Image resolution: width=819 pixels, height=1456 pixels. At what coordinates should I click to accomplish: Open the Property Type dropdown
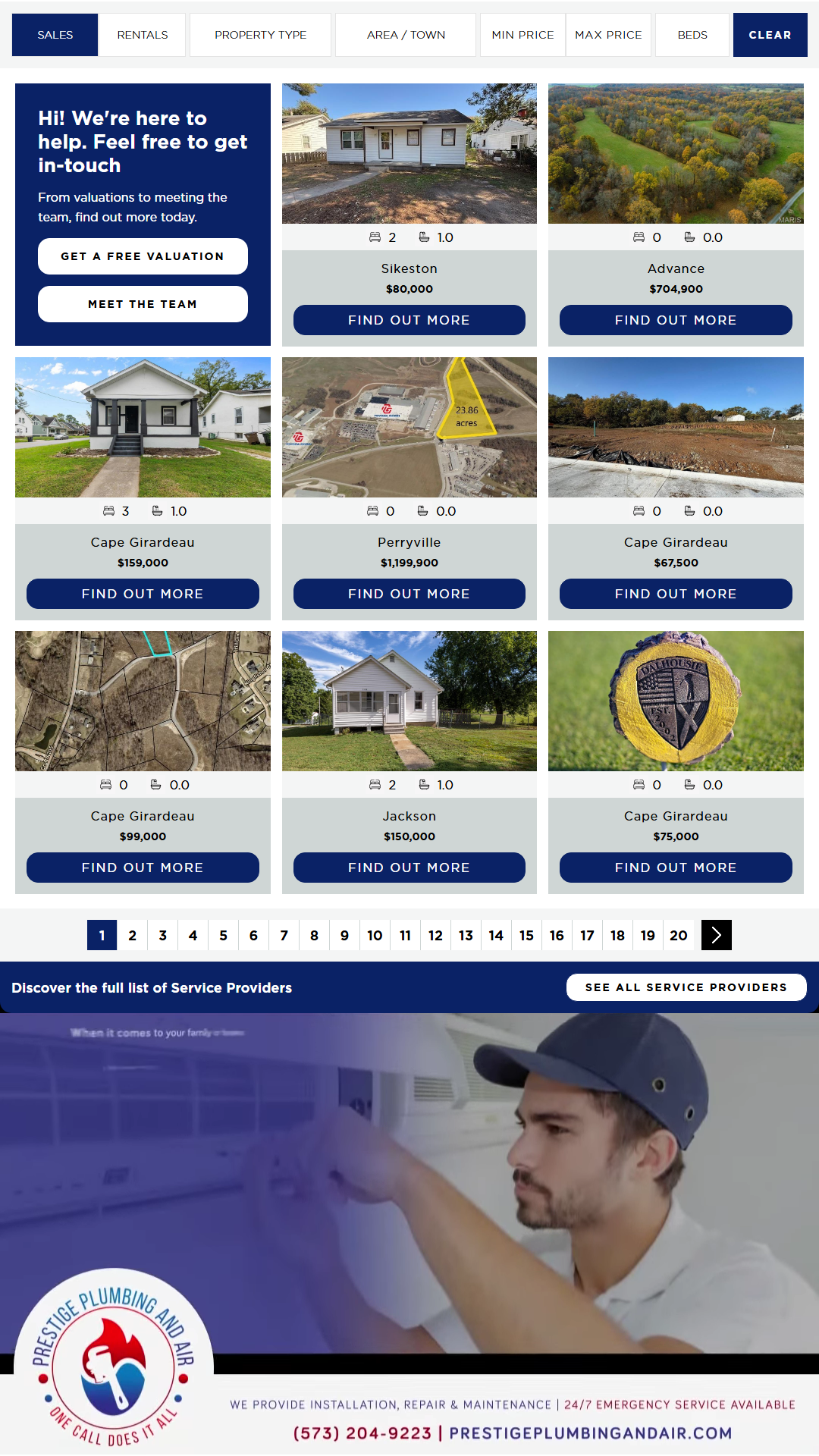(x=260, y=35)
